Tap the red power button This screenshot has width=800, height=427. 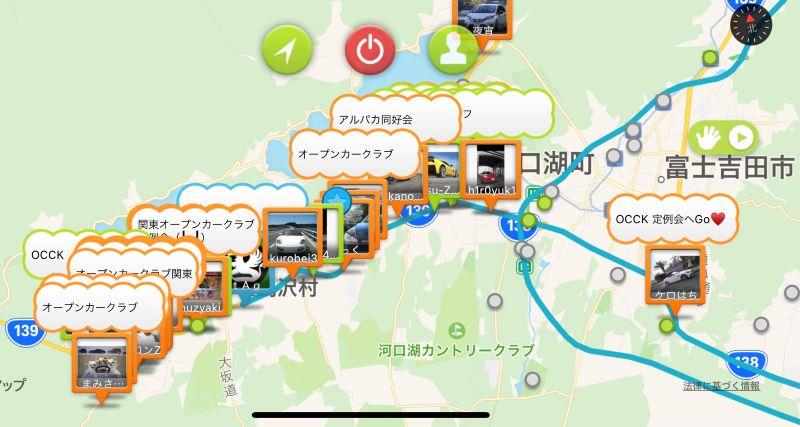coord(370,48)
